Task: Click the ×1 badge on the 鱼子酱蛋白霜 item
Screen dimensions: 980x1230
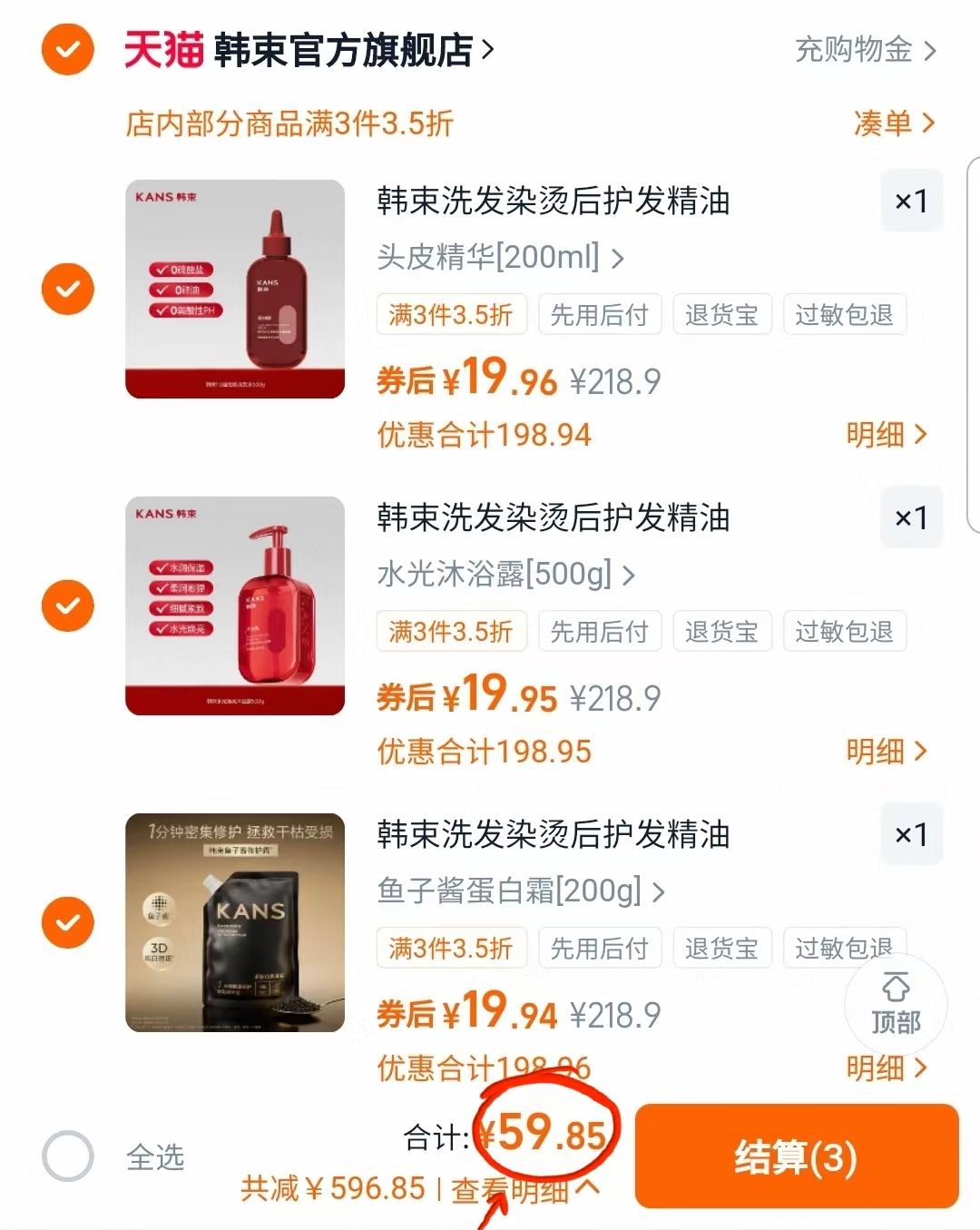Action: coord(911,835)
